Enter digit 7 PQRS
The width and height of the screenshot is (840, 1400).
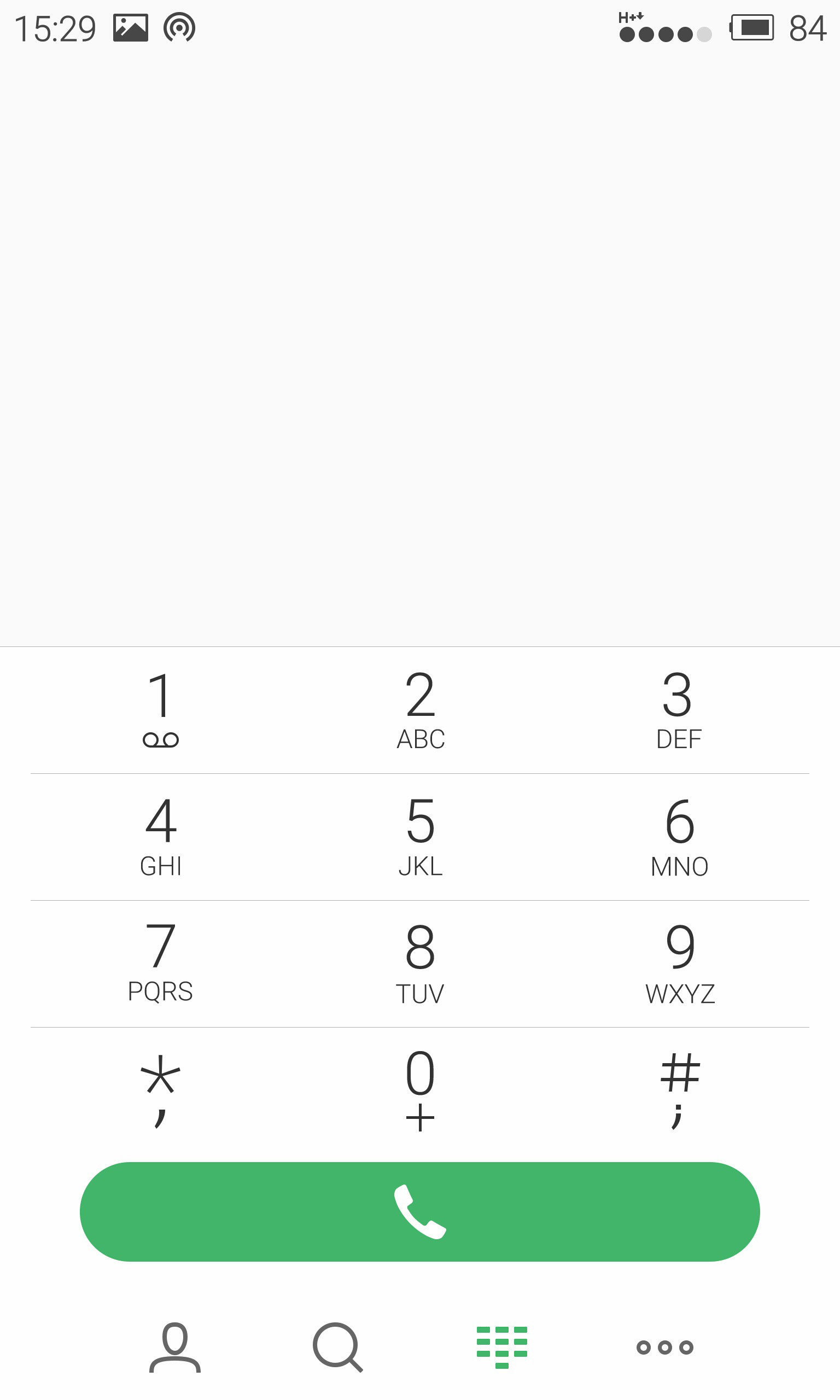(161, 963)
